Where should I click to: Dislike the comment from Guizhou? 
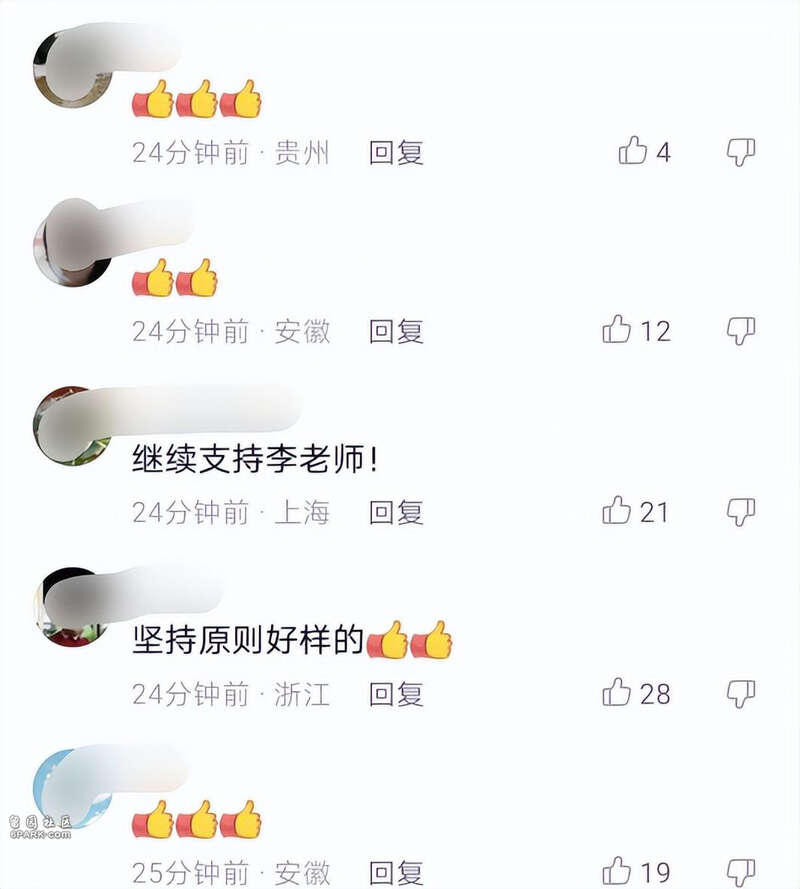click(740, 152)
